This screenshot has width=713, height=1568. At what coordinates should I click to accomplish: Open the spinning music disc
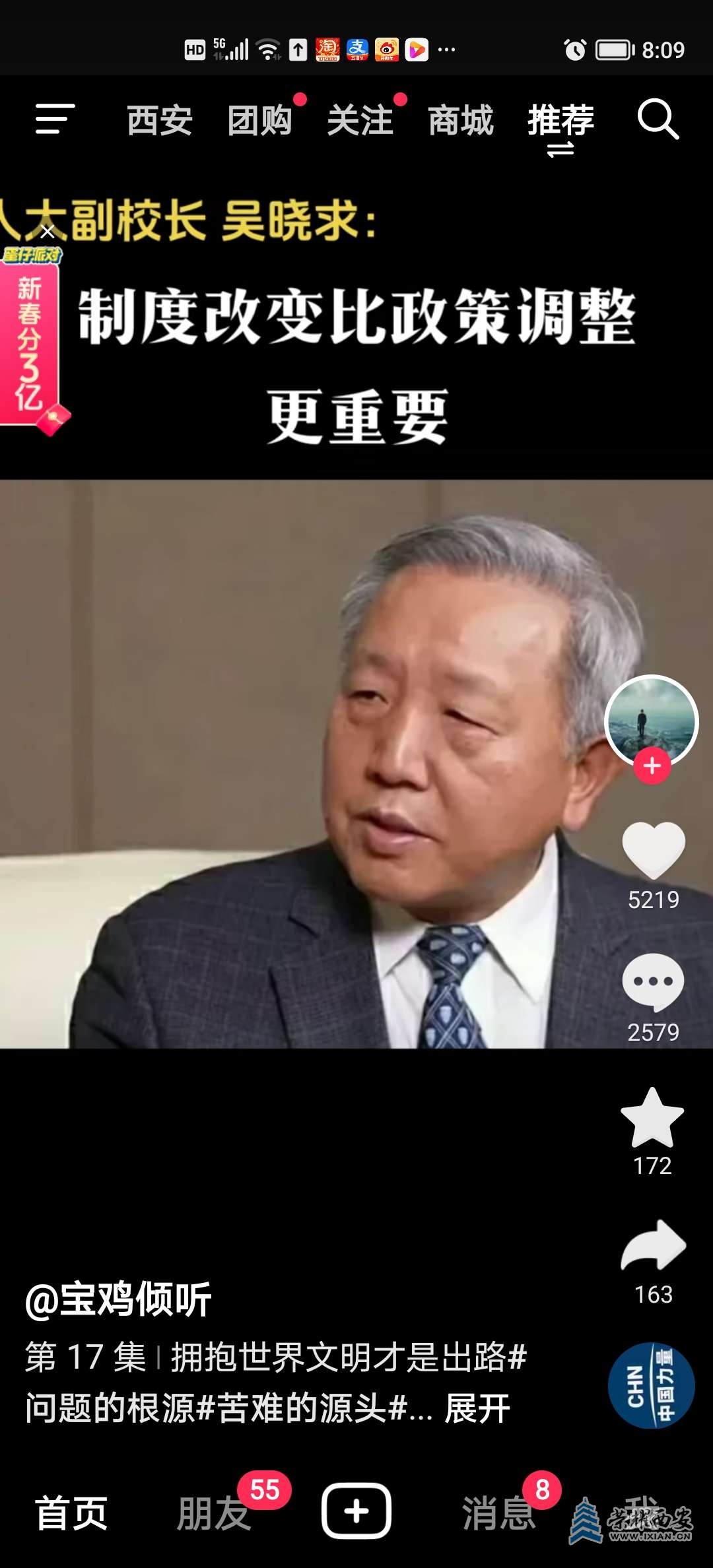[651, 1386]
